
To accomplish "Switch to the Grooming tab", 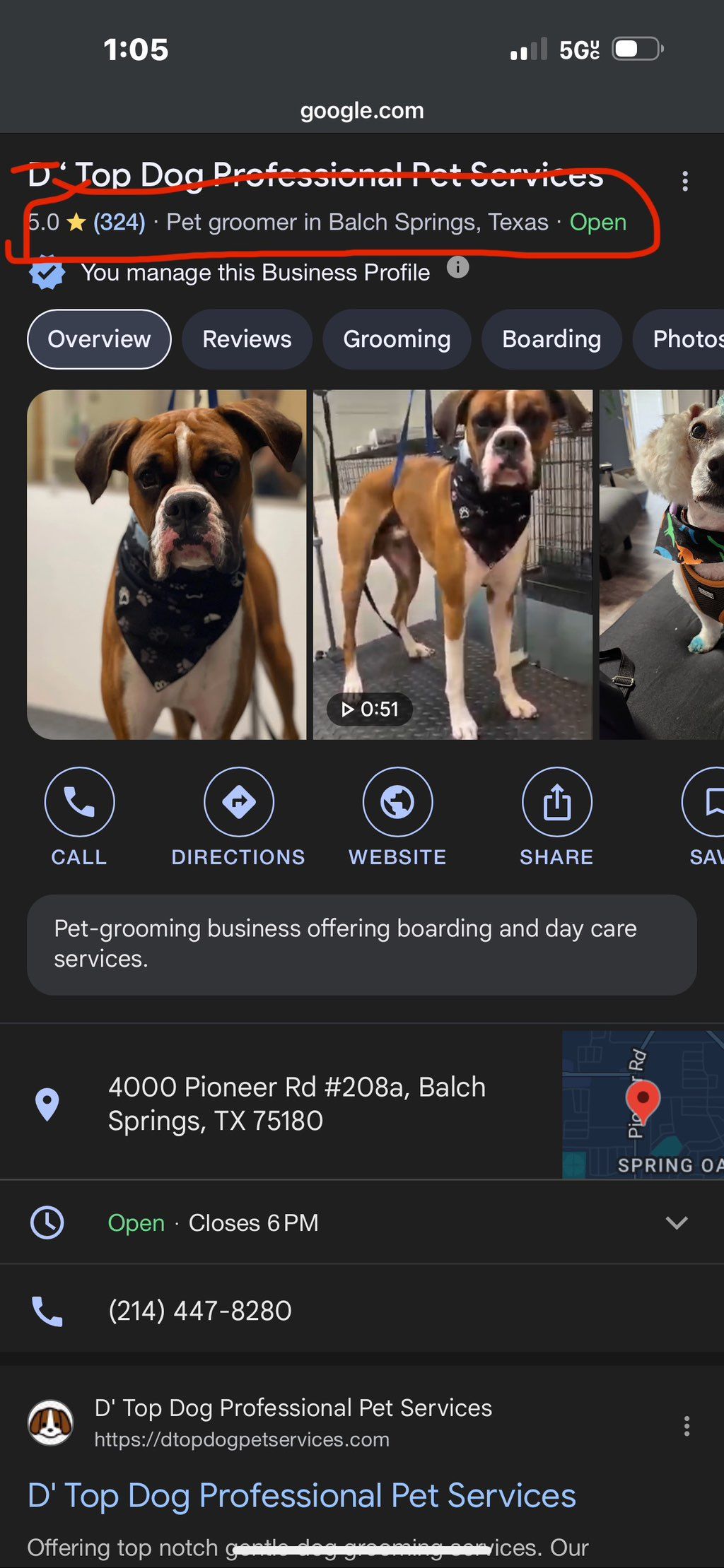I will [x=397, y=339].
